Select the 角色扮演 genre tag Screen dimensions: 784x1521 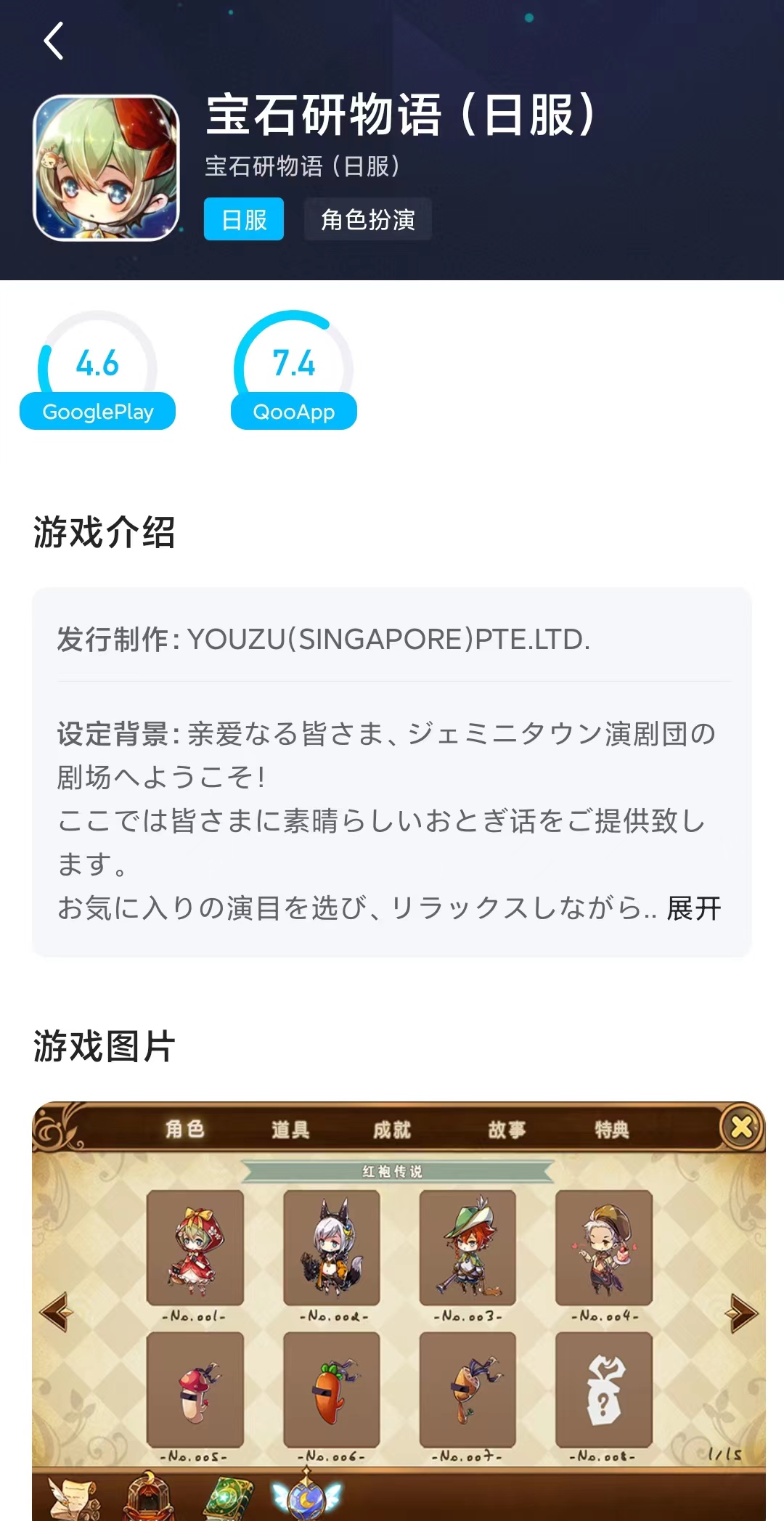368,219
